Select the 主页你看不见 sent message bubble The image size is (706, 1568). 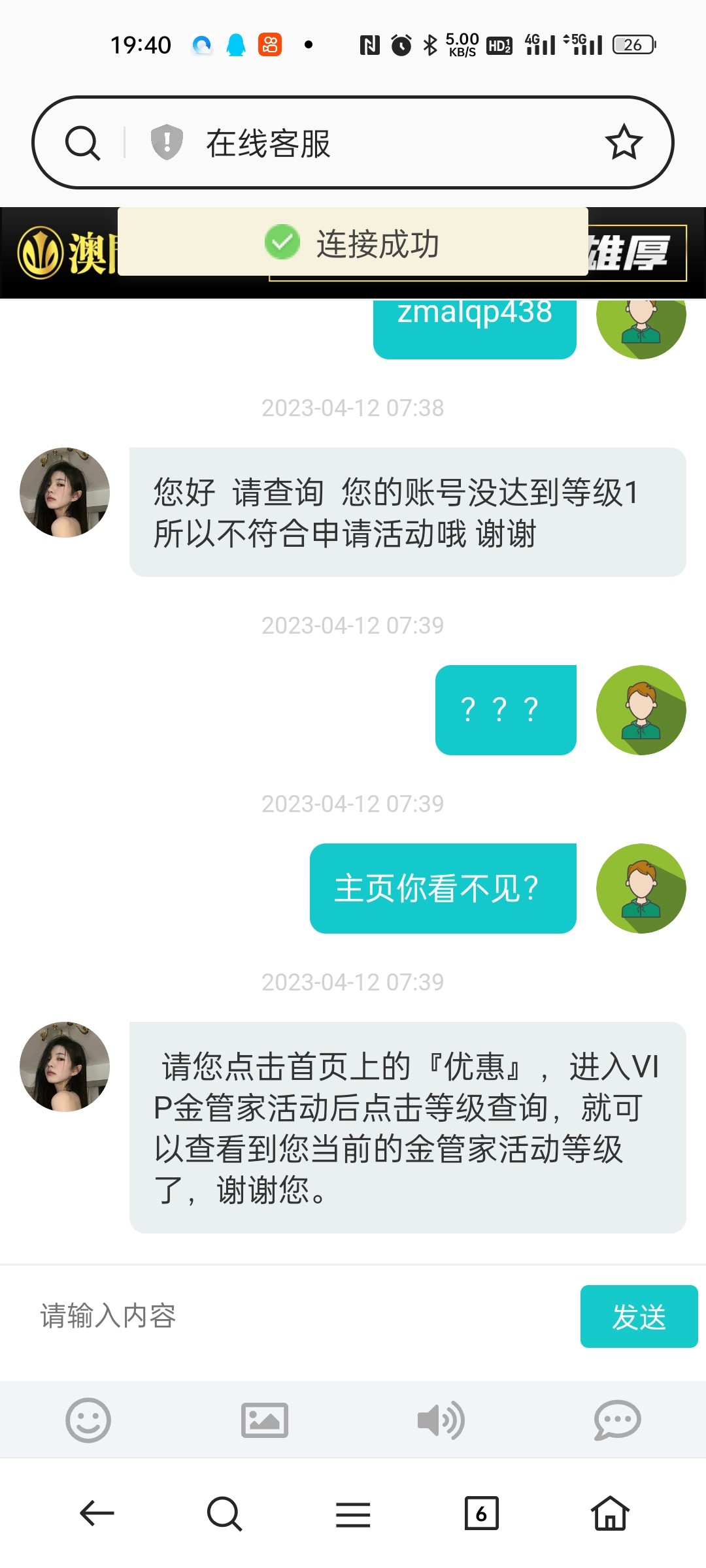pos(443,888)
